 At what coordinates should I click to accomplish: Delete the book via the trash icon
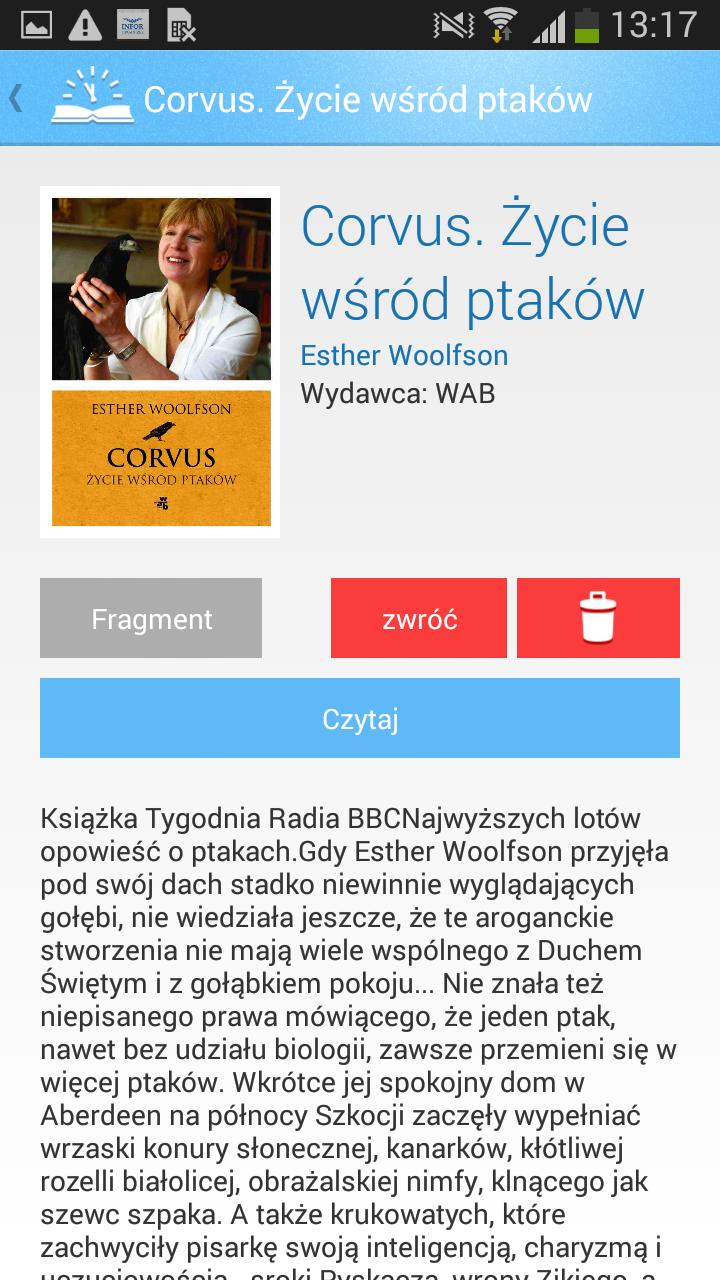598,618
